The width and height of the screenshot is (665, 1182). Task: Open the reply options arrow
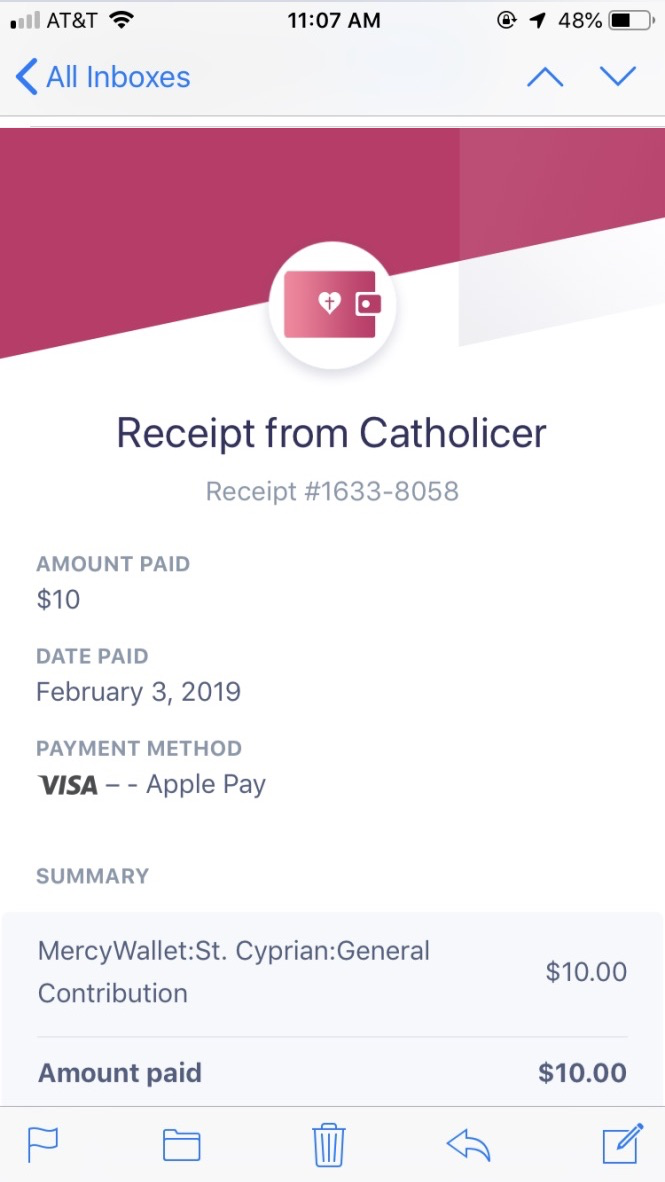coord(469,1144)
